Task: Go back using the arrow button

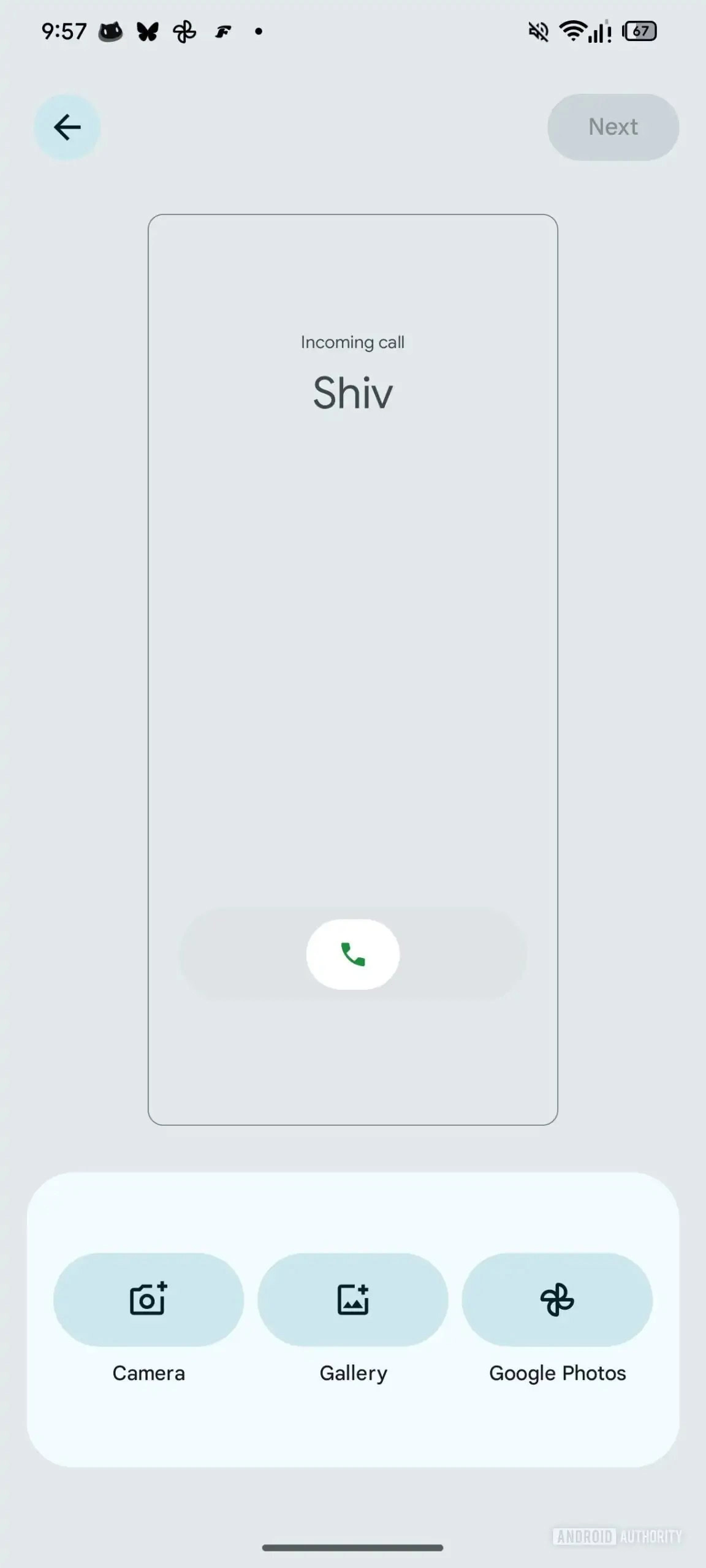Action: pos(67,127)
